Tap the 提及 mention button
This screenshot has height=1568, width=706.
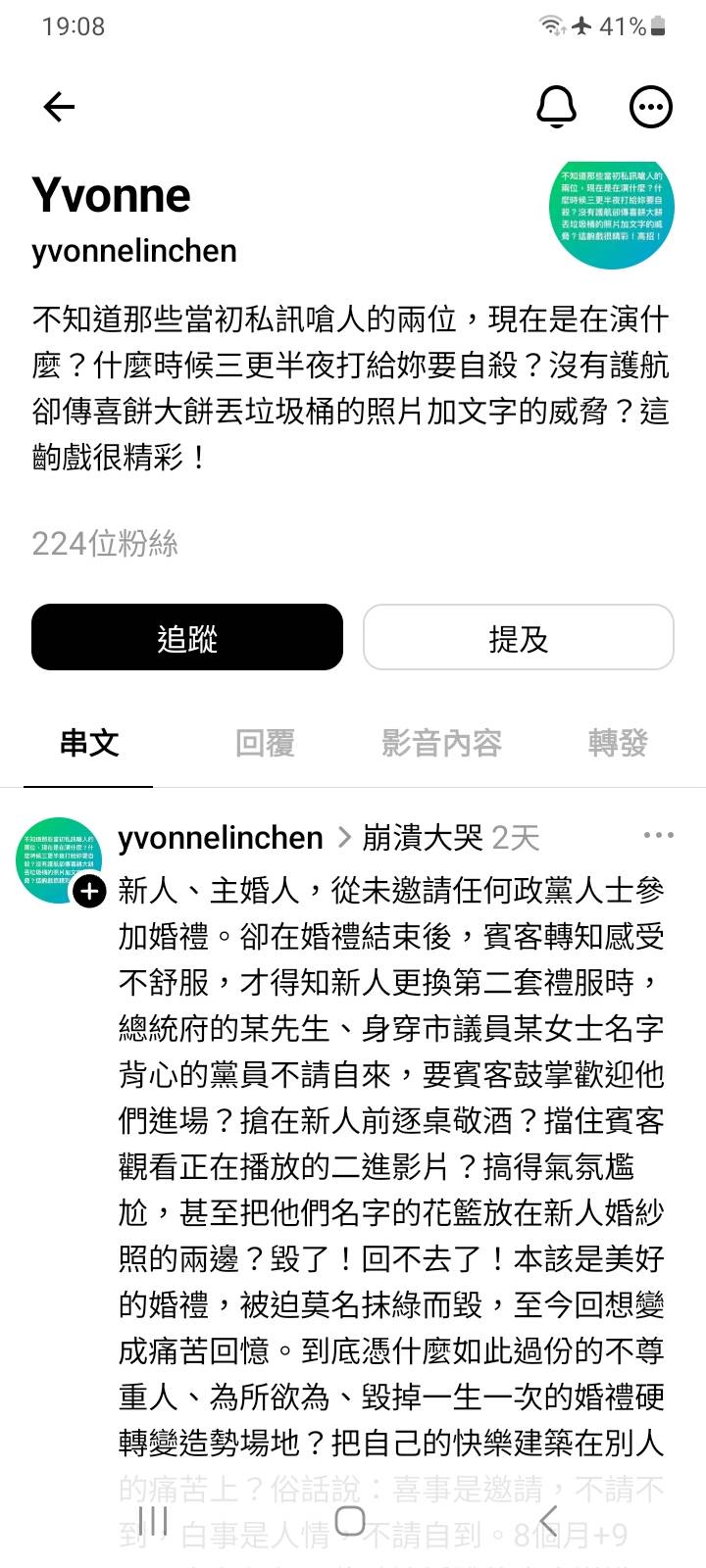[x=518, y=638]
